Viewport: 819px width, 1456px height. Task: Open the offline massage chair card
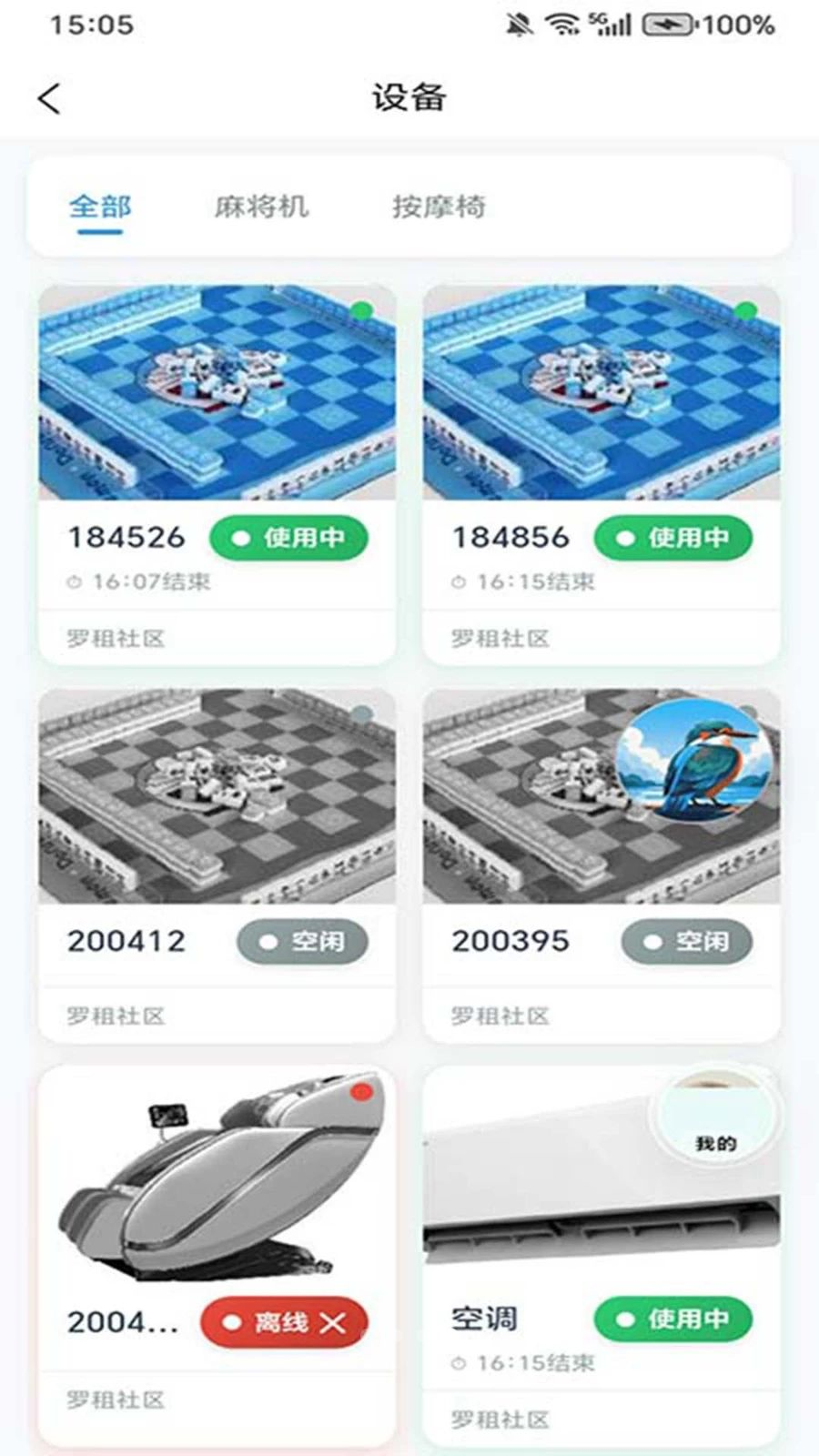coord(217,1256)
